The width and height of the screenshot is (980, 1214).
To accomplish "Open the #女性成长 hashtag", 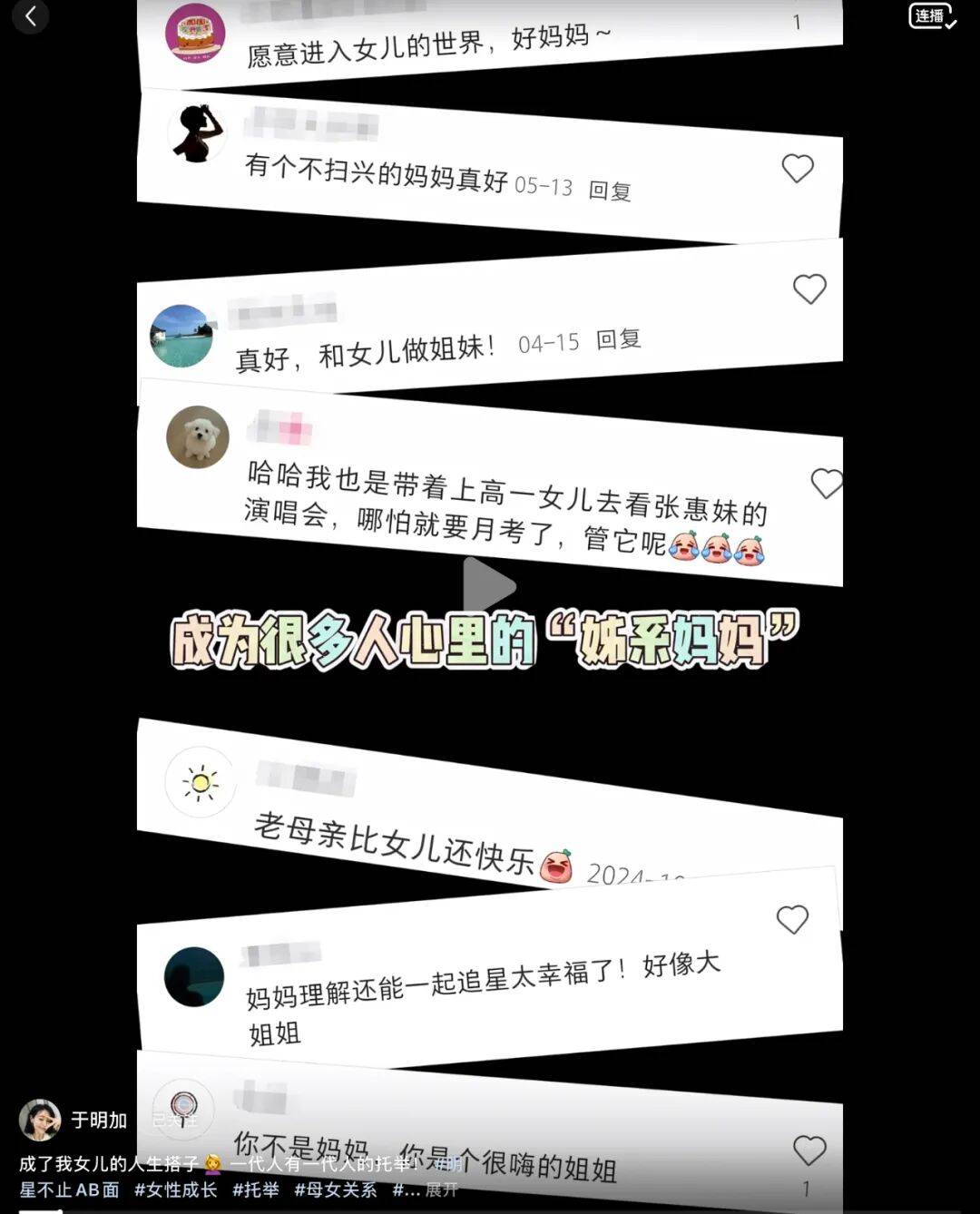I will click(x=176, y=1190).
